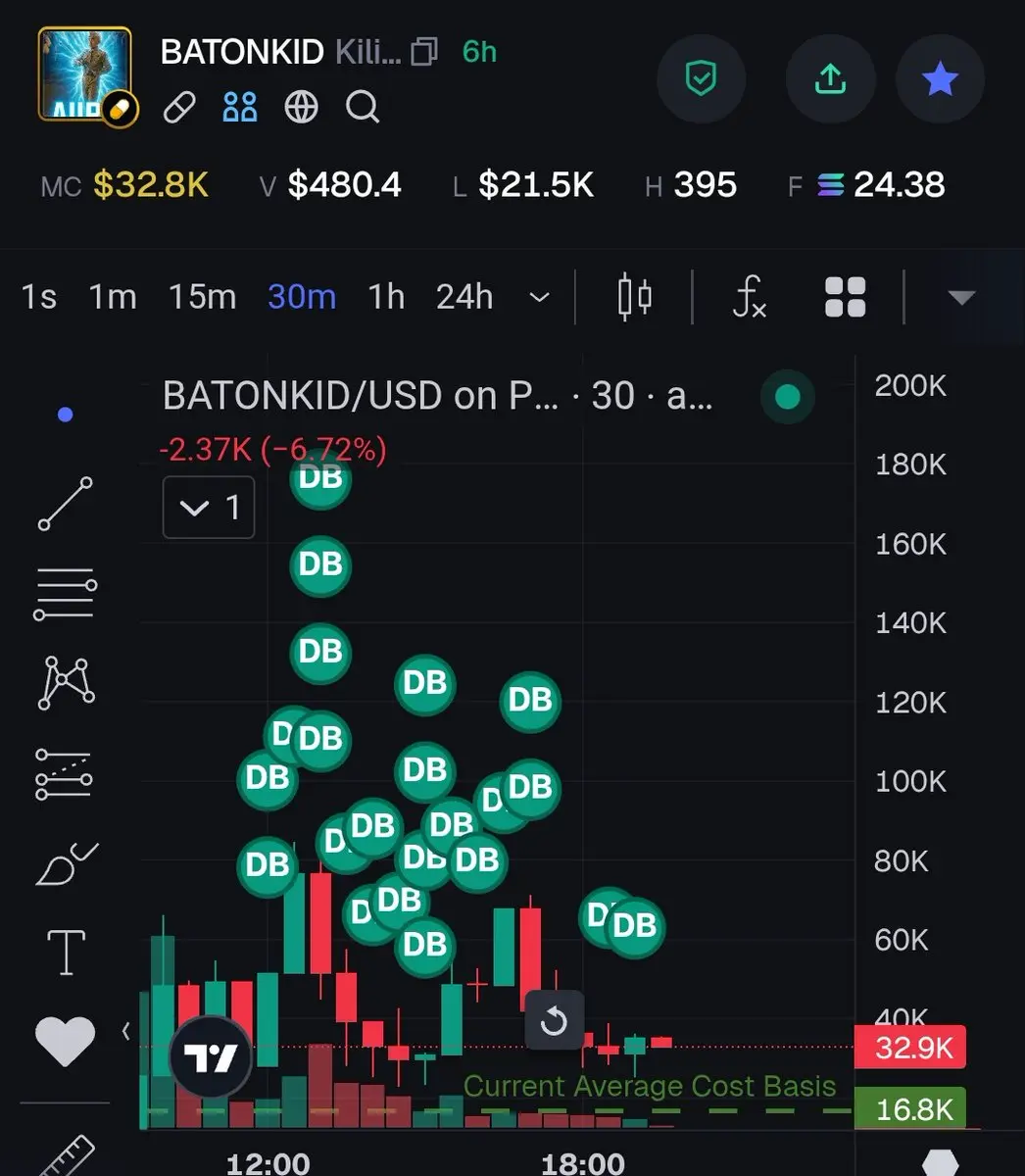Image resolution: width=1025 pixels, height=1176 pixels.
Task: Pick the text annotation tool
Action: [x=66, y=952]
